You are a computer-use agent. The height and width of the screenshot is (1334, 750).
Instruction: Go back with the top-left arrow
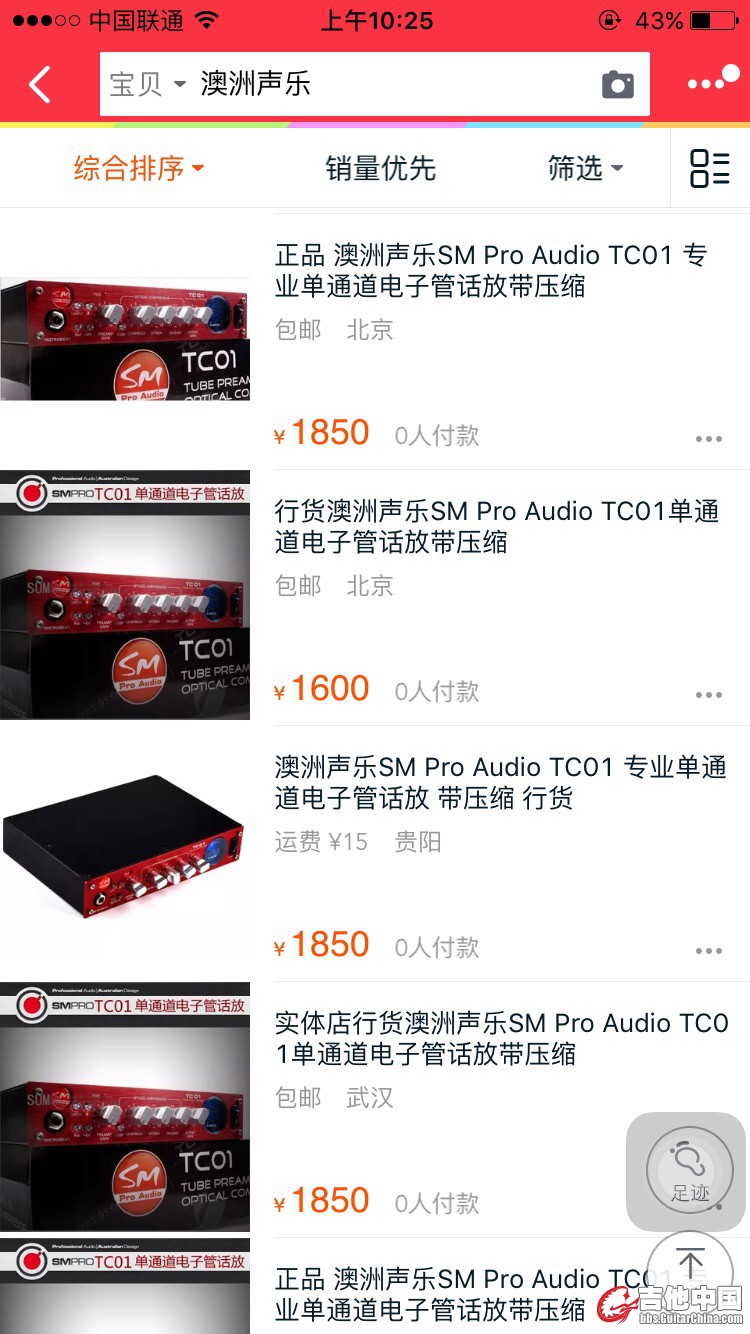pyautogui.click(x=40, y=85)
